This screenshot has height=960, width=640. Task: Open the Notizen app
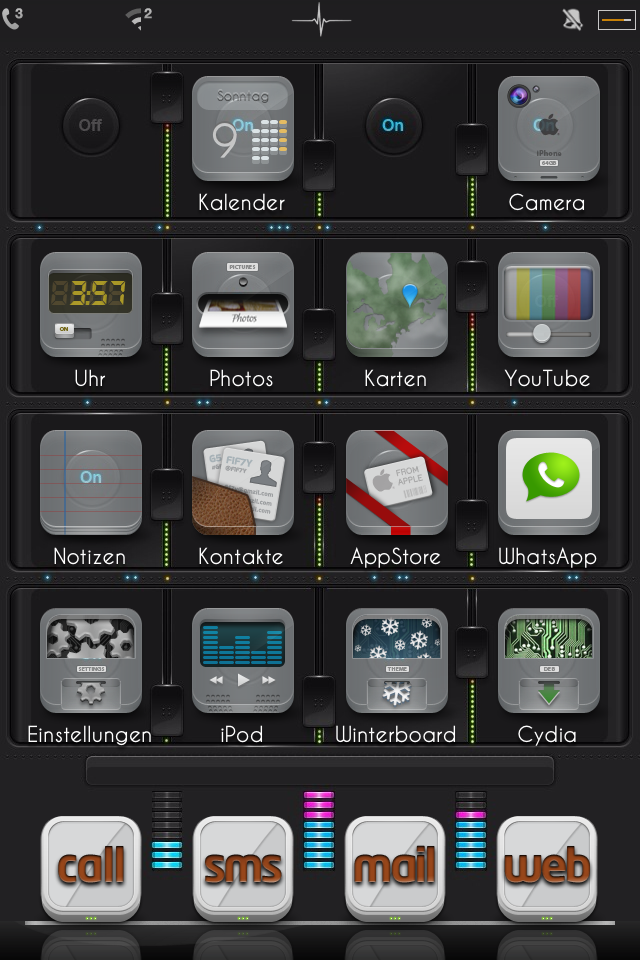pos(91,482)
